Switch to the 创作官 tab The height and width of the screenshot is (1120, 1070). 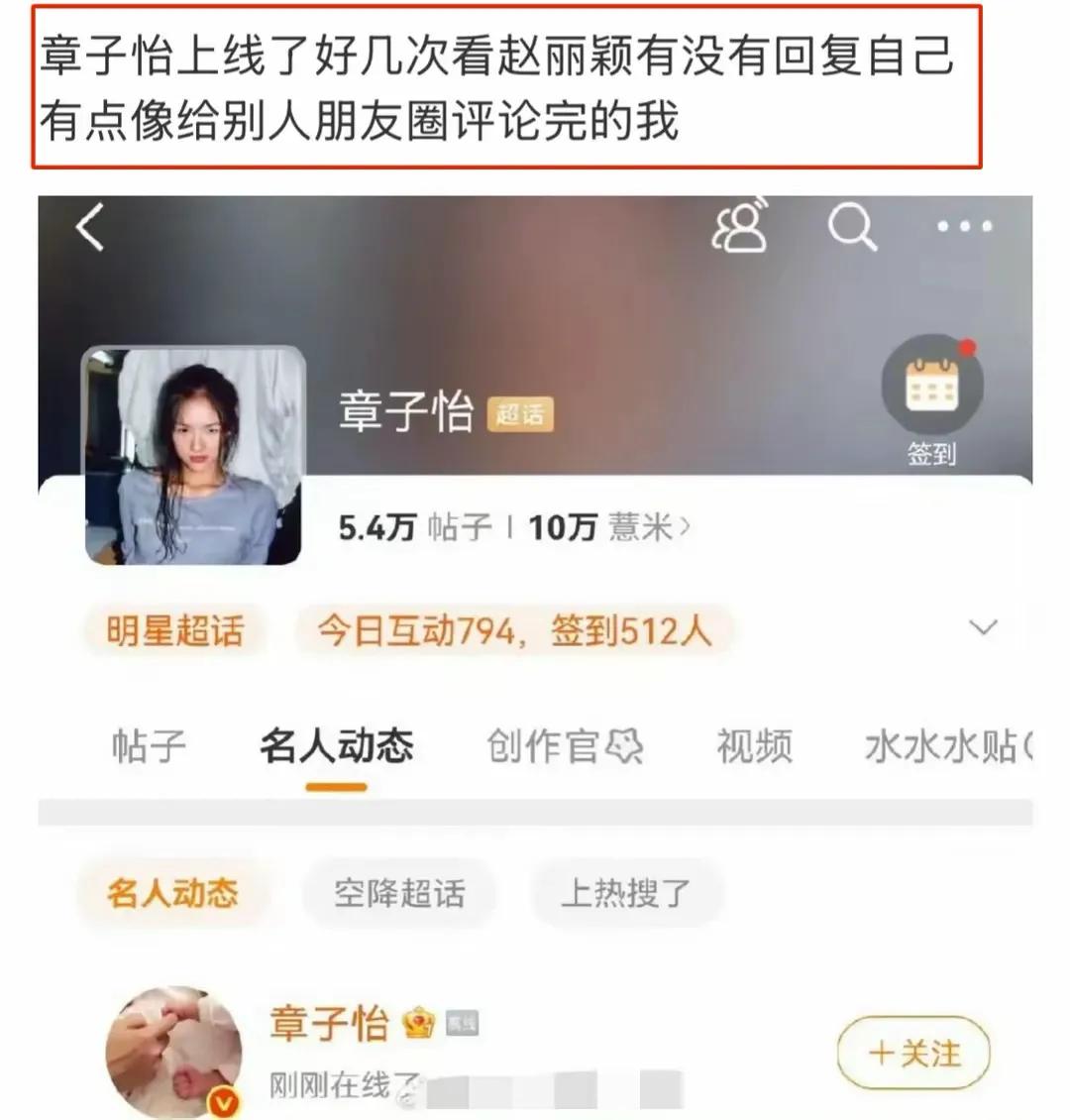click(565, 746)
